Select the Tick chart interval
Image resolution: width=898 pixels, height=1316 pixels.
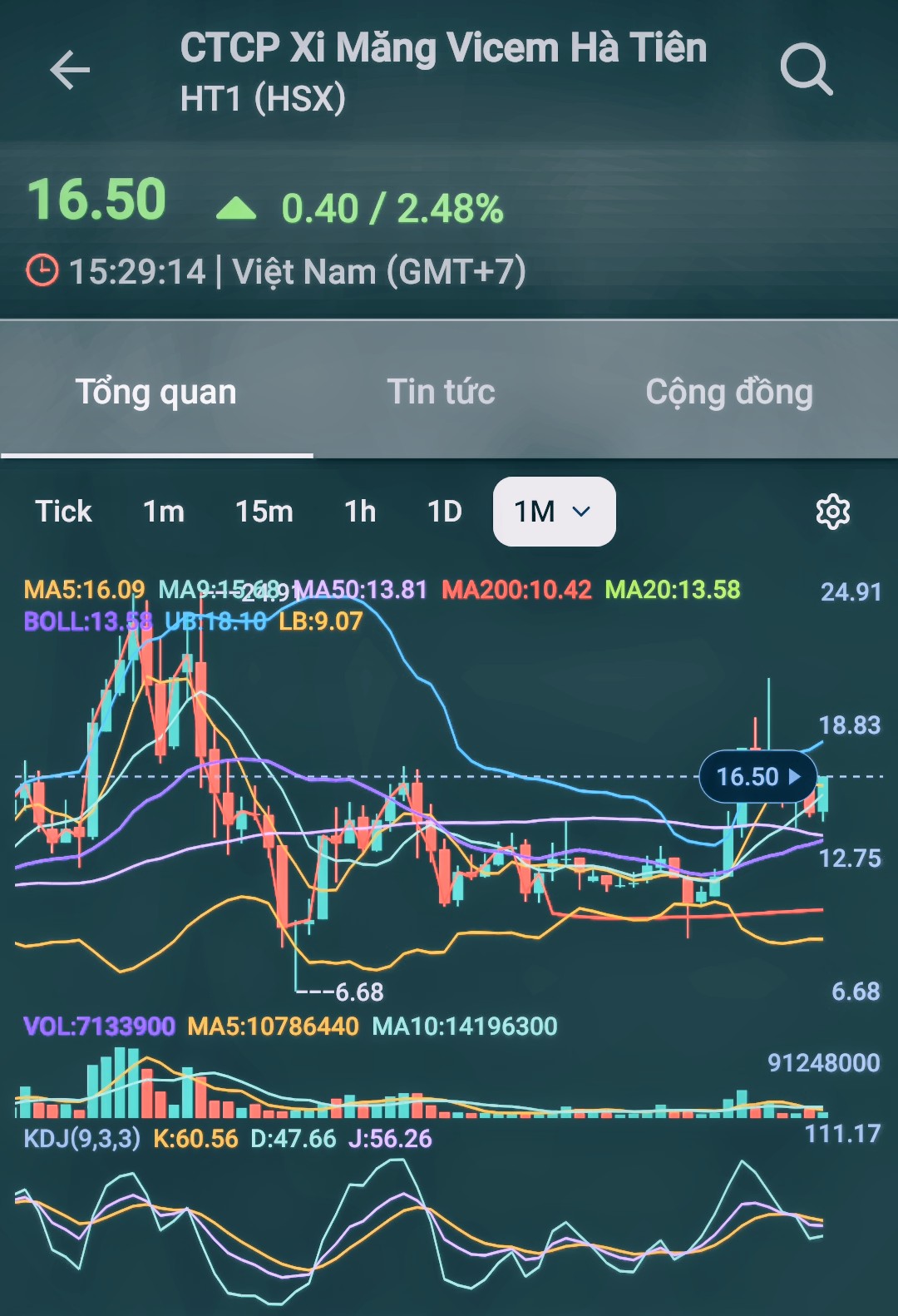pos(63,512)
